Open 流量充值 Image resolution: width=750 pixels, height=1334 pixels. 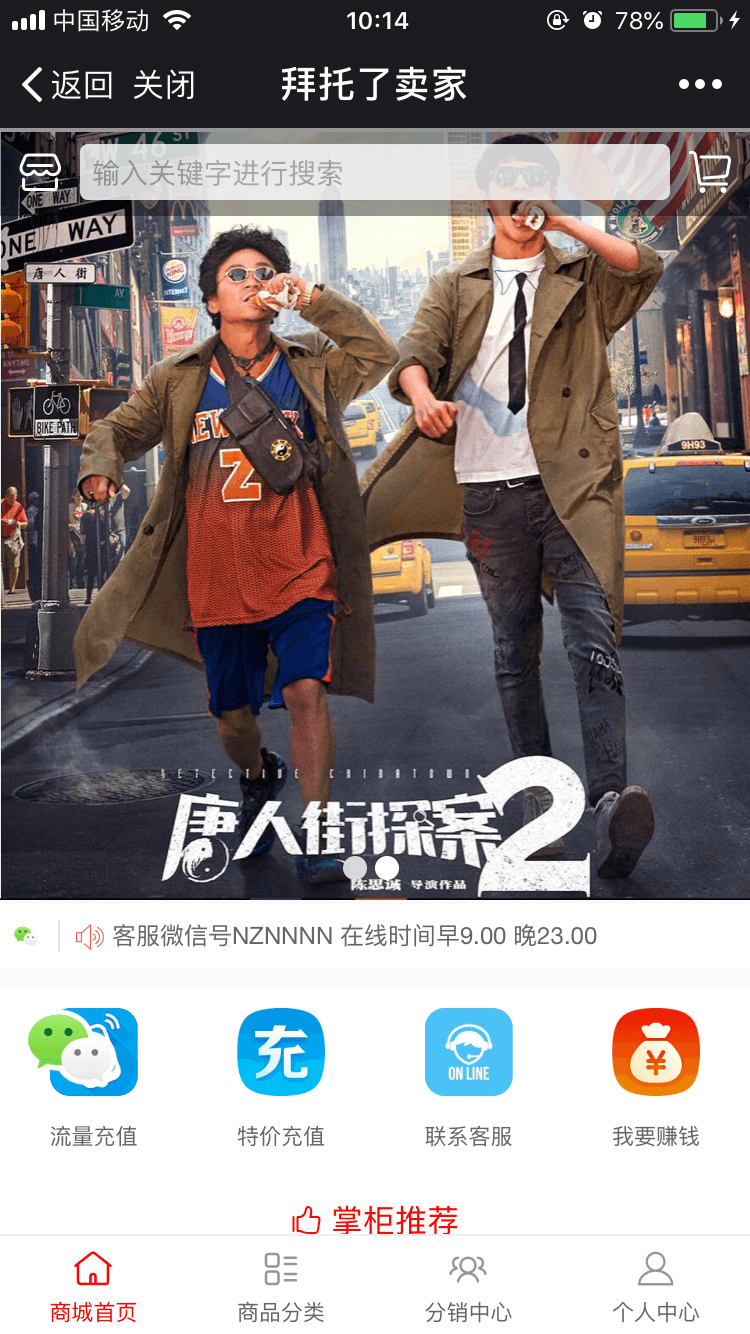93,1078
